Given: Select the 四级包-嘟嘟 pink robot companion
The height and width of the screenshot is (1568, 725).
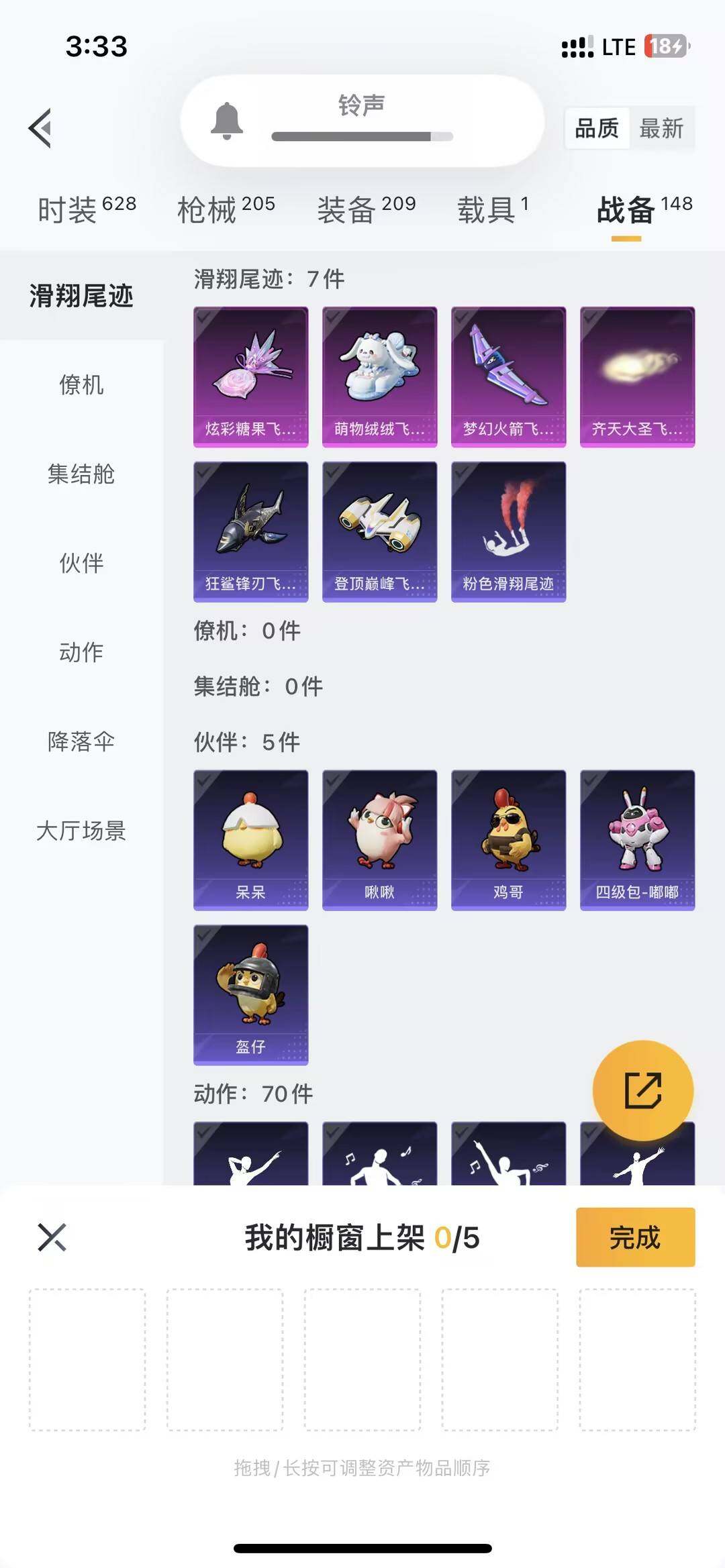Looking at the screenshot, I should [637, 837].
